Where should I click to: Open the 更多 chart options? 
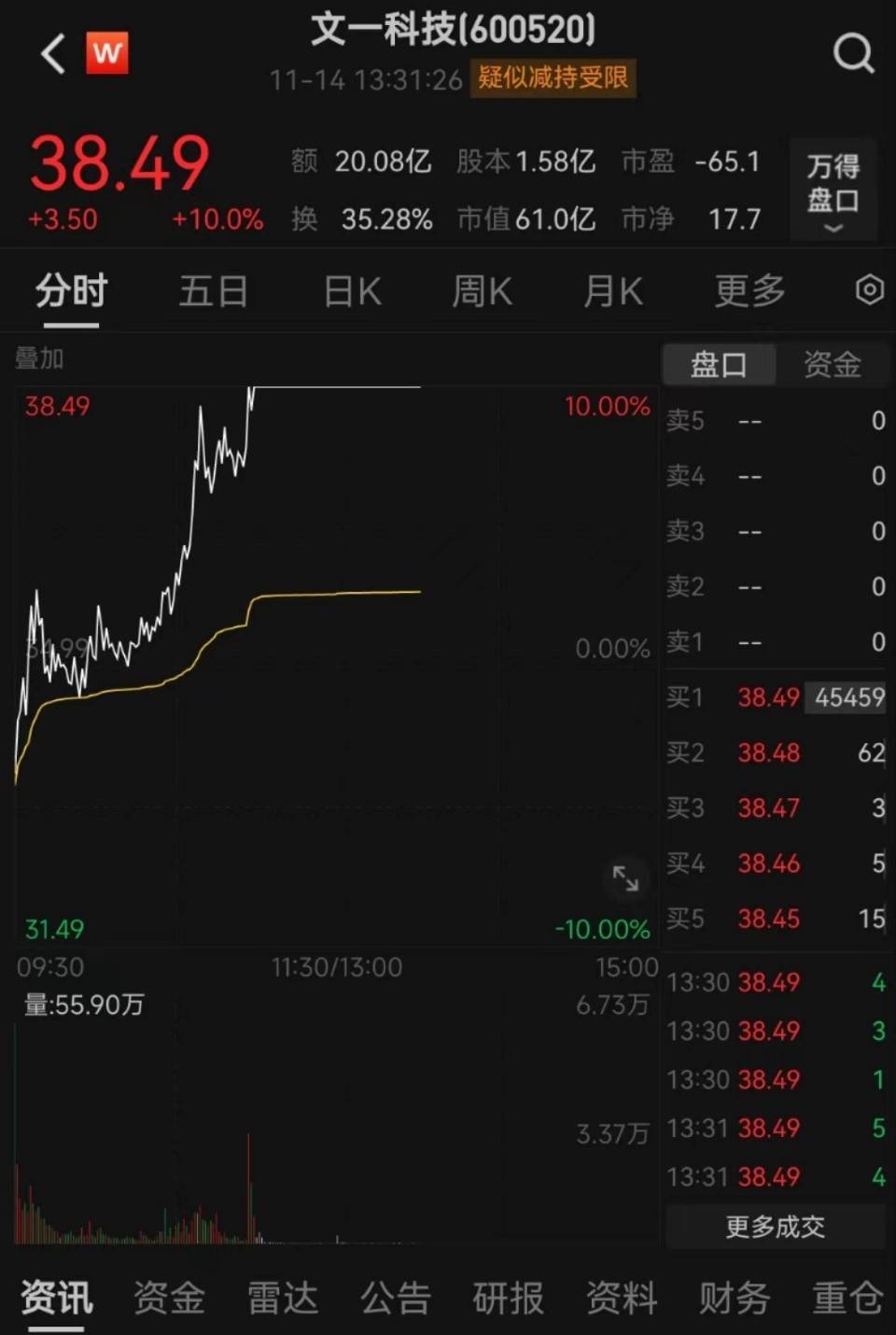point(749,291)
